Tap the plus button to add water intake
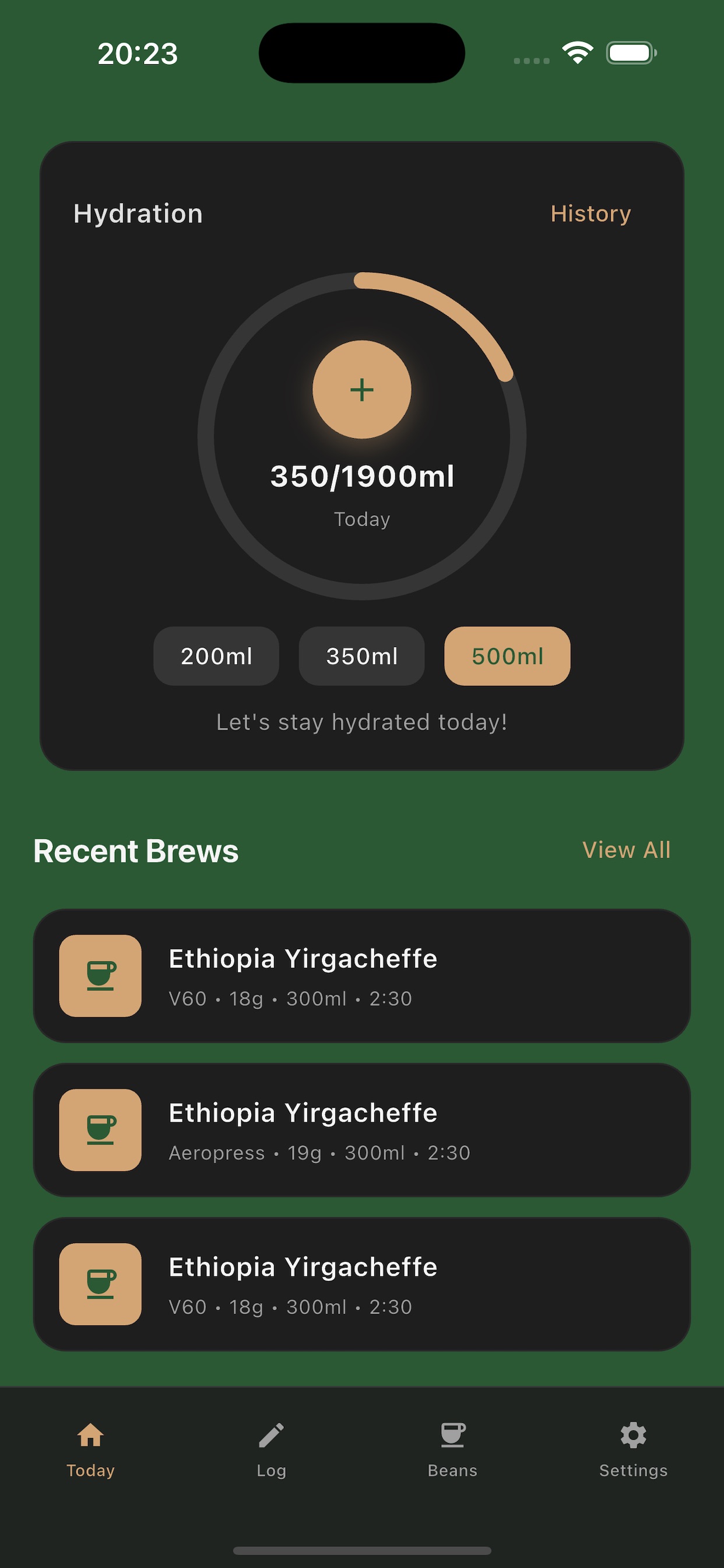The image size is (724, 1568). [361, 390]
